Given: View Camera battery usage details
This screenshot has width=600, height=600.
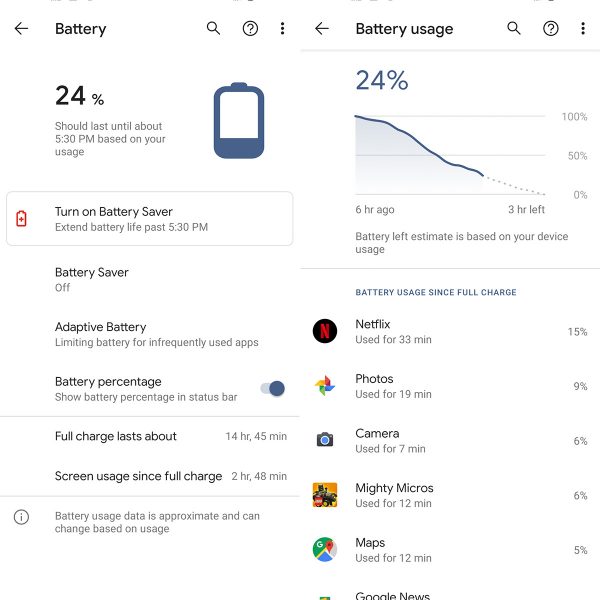Looking at the screenshot, I should (x=450, y=440).
